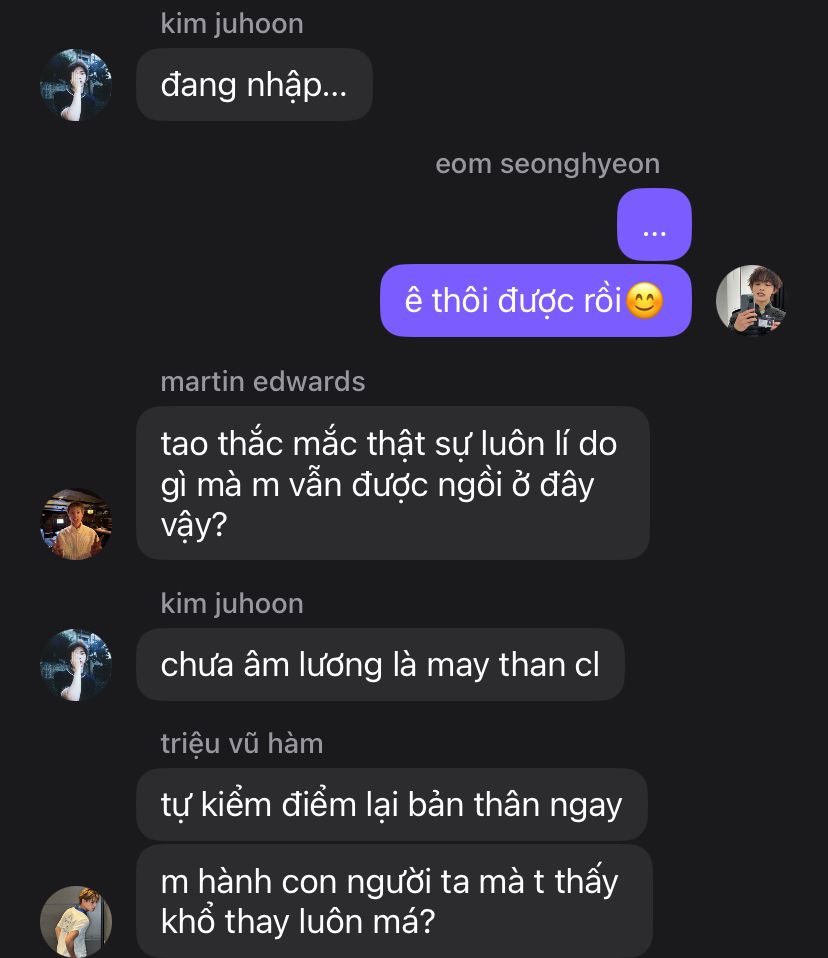Screen dimensions: 828x958
Task: Open triệu vũ hàm's profile avatar
Action: [76, 921]
